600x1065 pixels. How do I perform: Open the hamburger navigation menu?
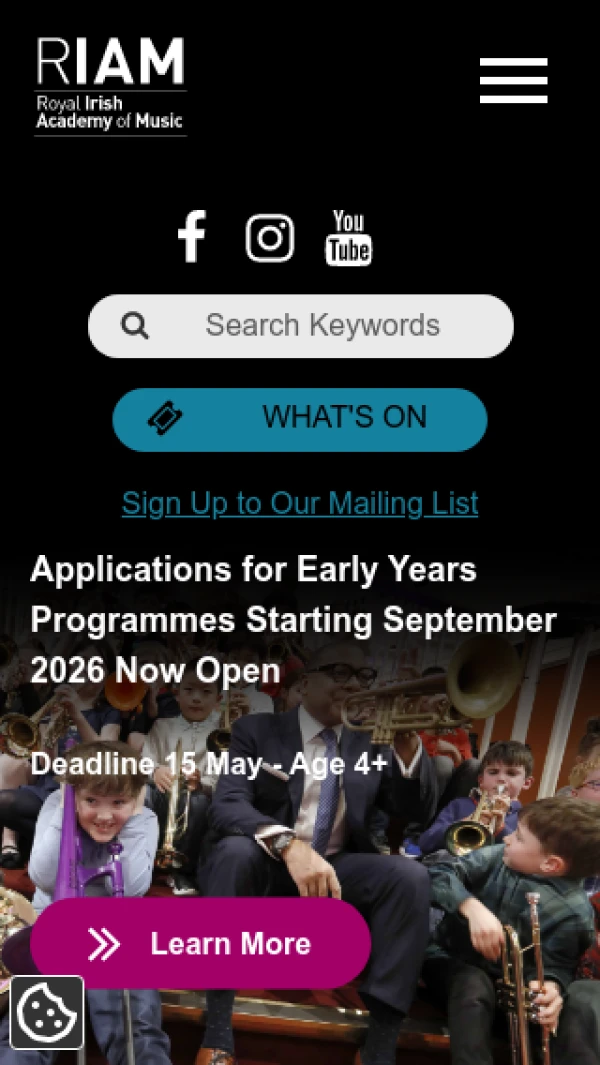coord(513,80)
